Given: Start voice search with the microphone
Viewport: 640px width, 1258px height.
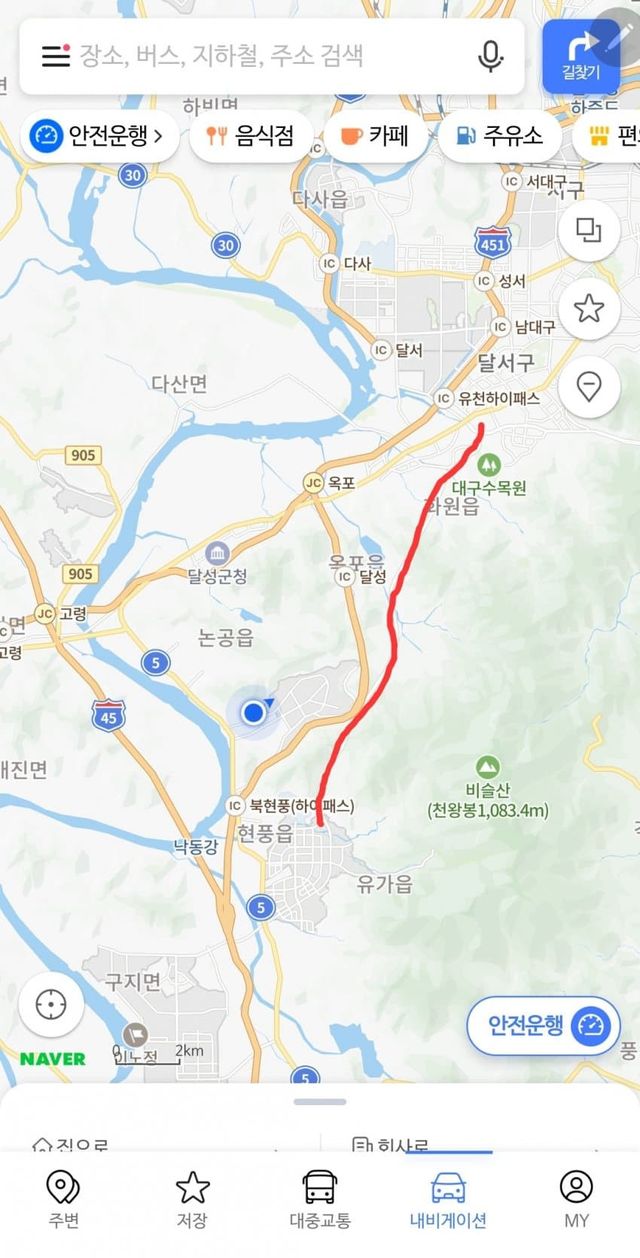Looking at the screenshot, I should [x=490, y=56].
